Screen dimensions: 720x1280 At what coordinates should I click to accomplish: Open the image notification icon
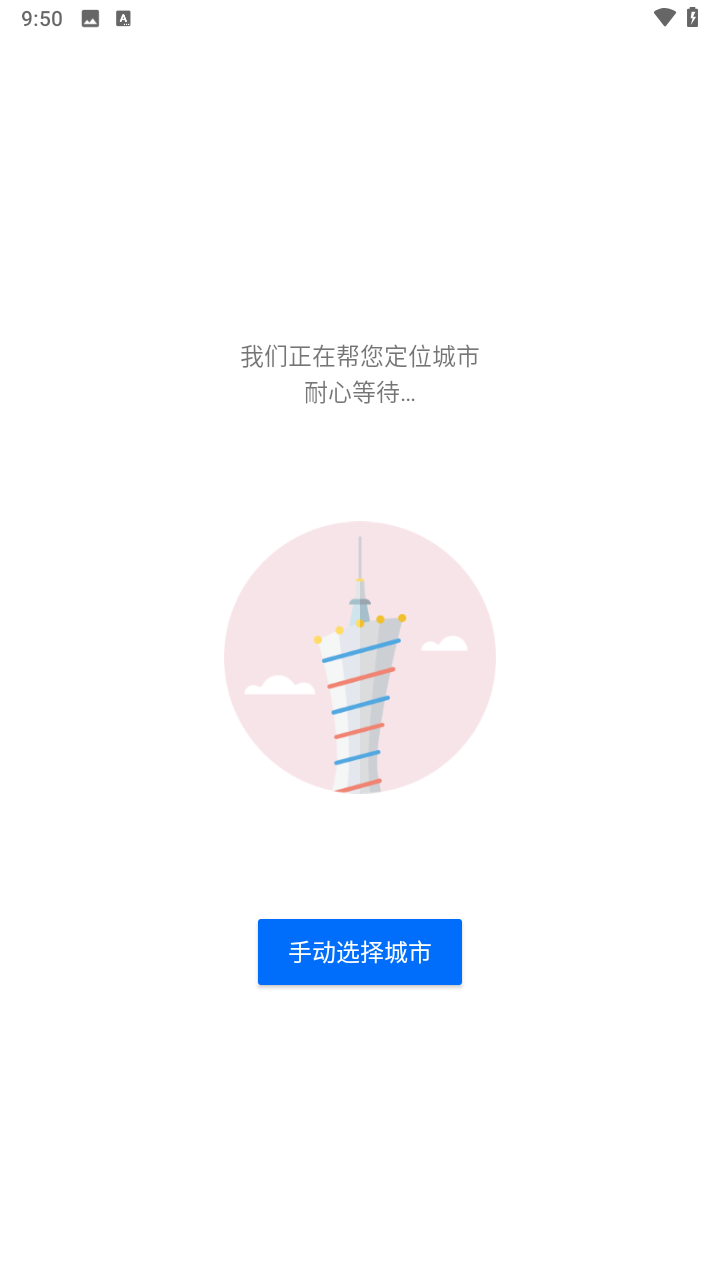point(89,18)
